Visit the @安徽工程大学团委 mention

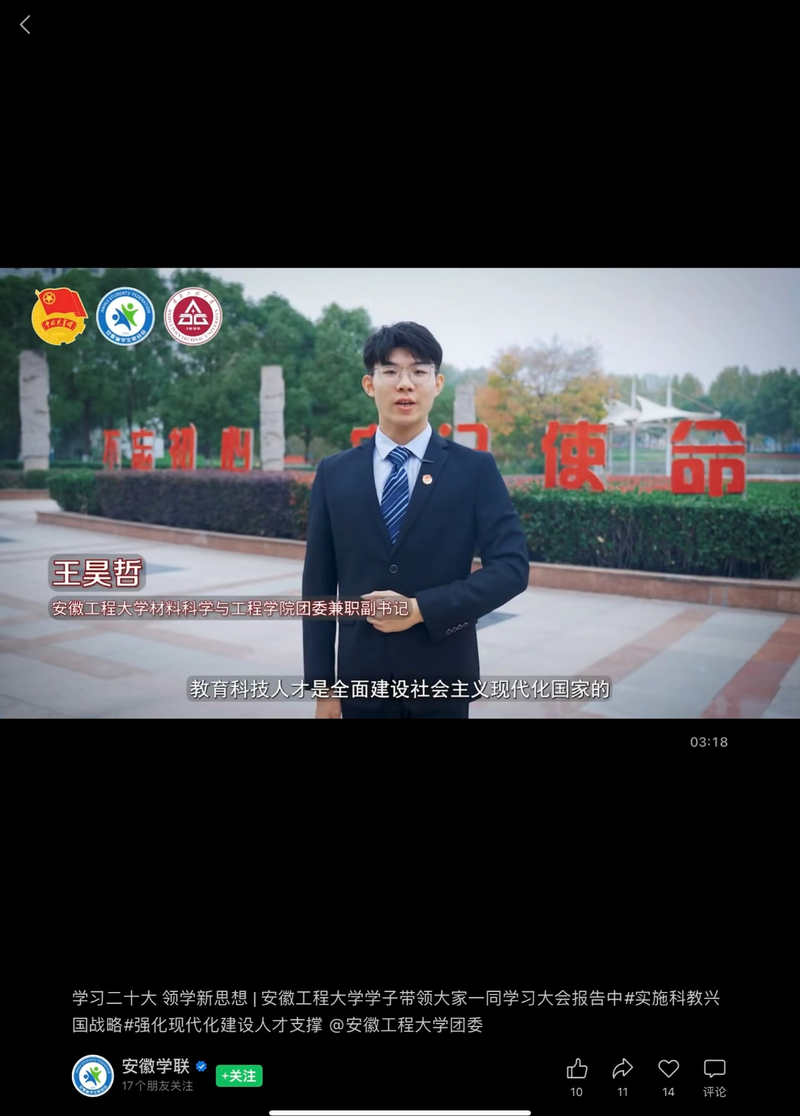[406, 1025]
